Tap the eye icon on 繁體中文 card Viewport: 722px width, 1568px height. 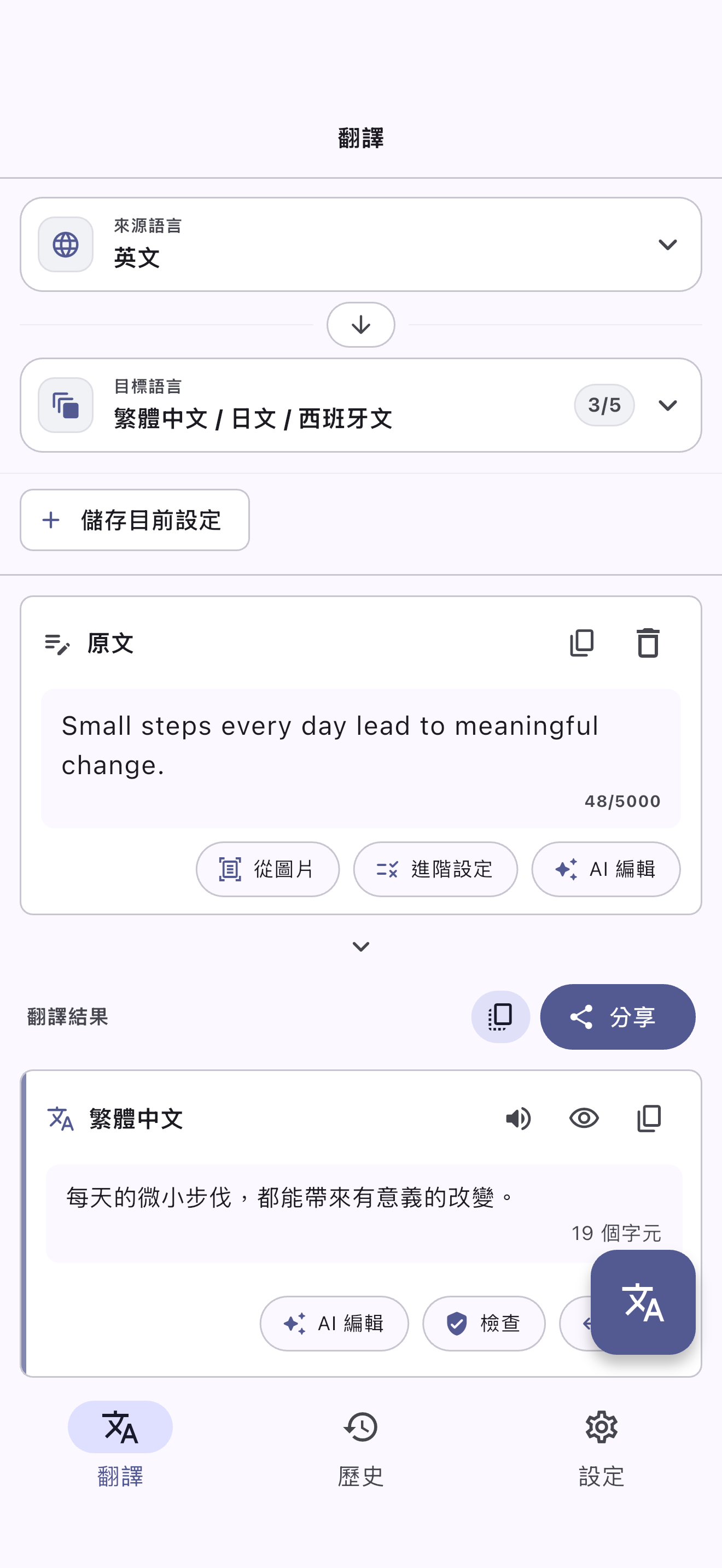[584, 1118]
